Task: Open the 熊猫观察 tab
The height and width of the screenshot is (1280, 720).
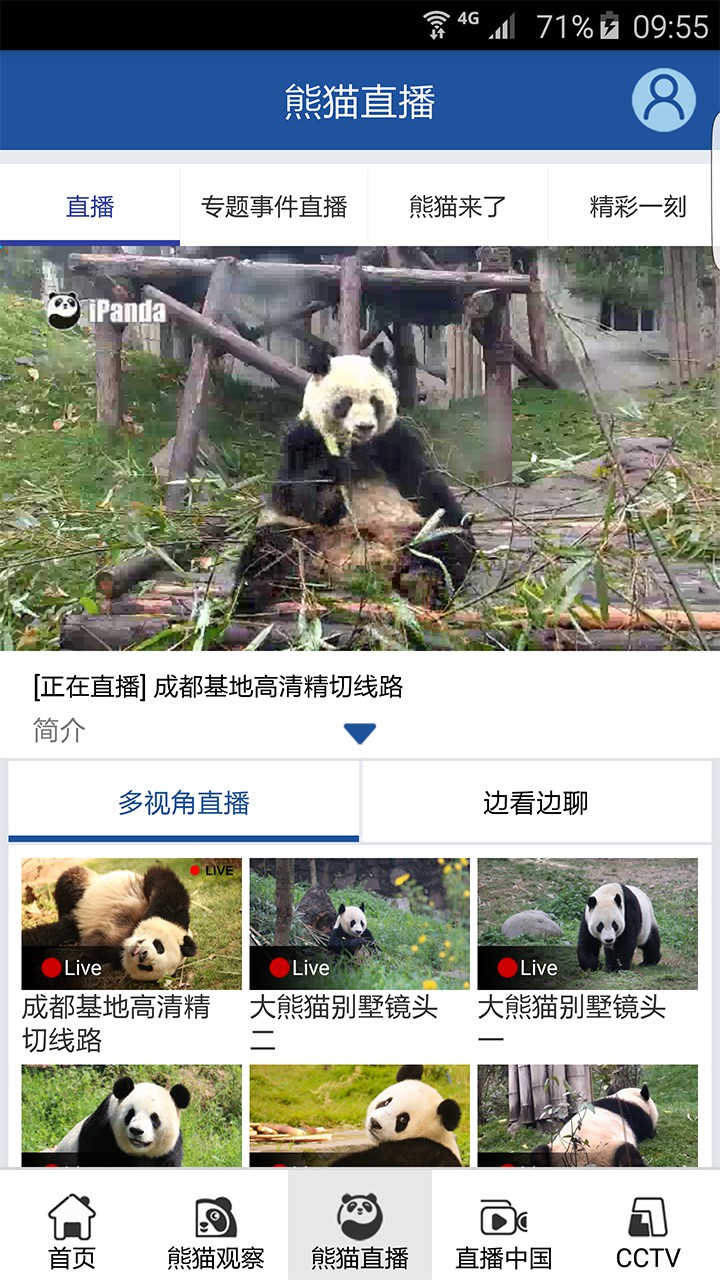Action: (216, 1228)
